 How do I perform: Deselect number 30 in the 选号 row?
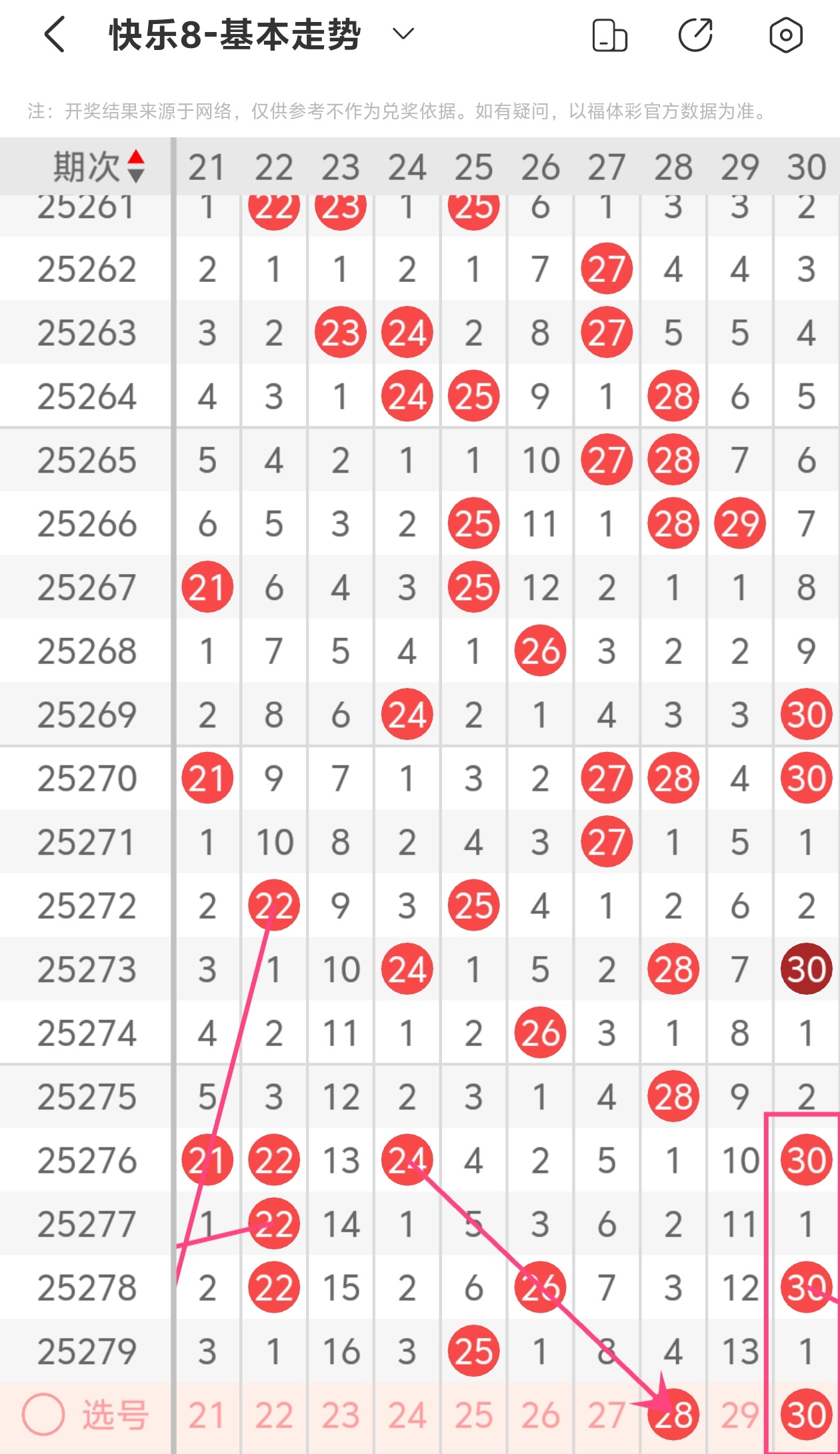[807, 1415]
